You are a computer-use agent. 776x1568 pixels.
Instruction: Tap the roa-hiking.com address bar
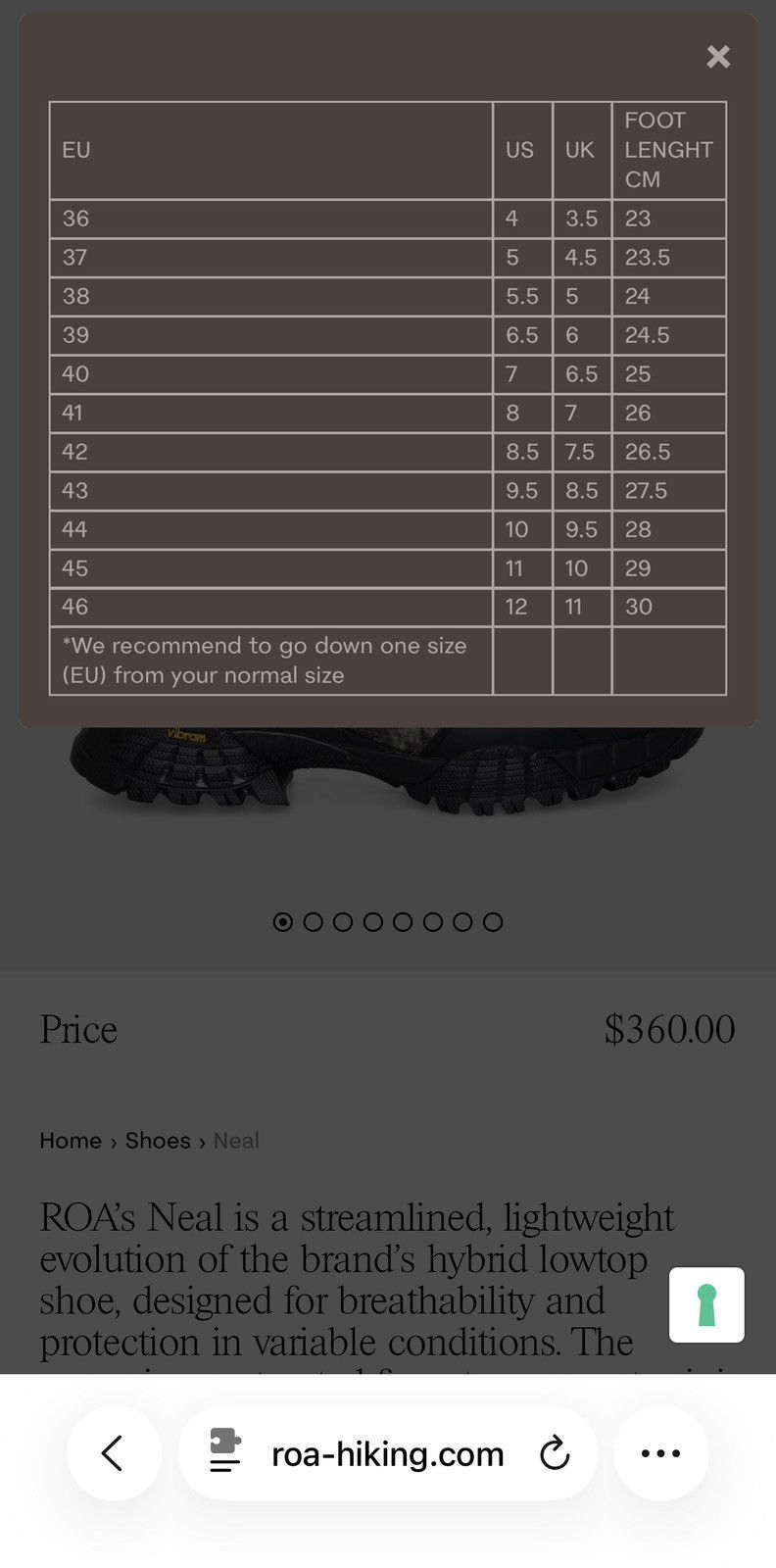pos(388,1453)
